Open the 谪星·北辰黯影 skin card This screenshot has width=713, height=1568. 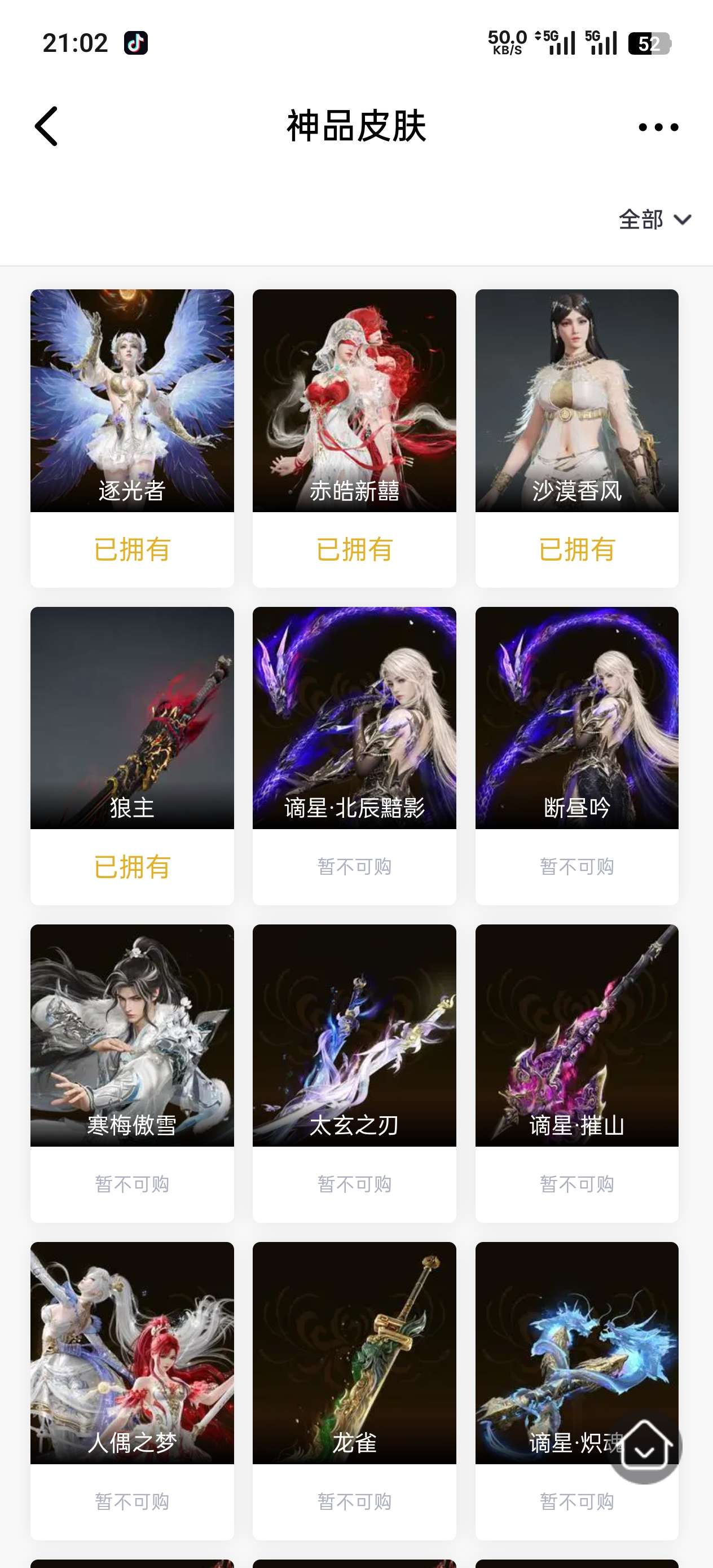[x=354, y=756]
